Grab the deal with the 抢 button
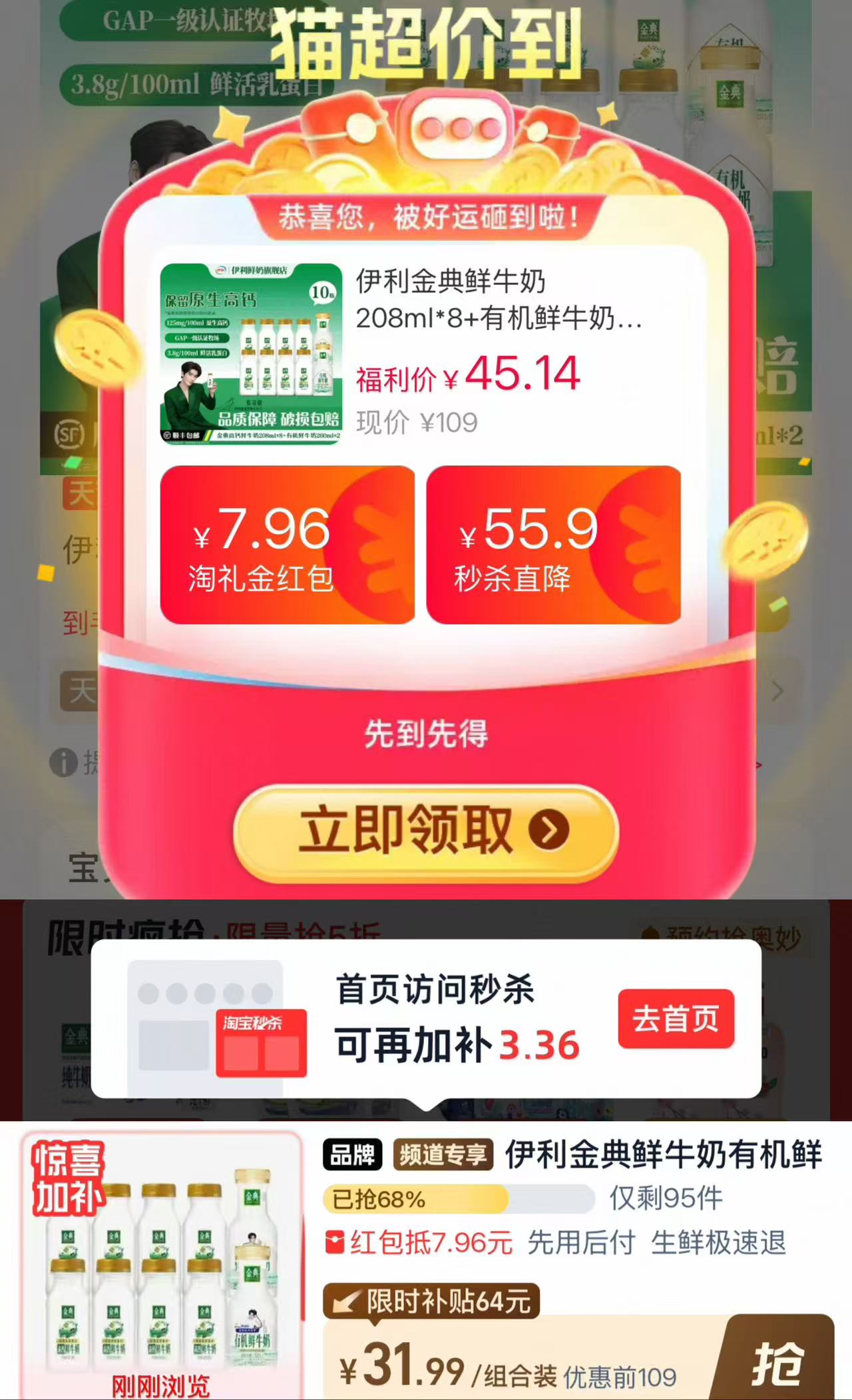 point(777,1361)
